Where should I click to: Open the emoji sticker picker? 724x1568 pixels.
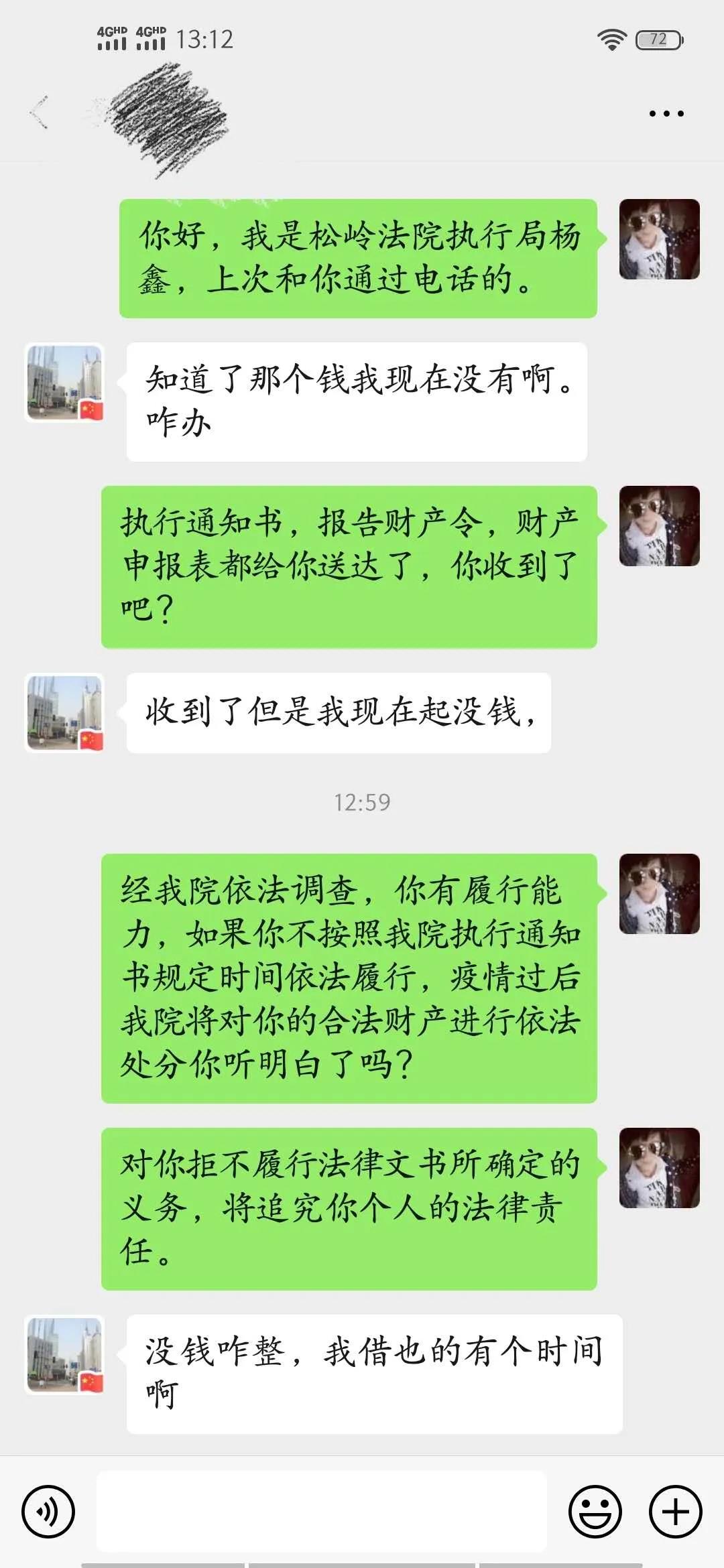[x=595, y=1511]
